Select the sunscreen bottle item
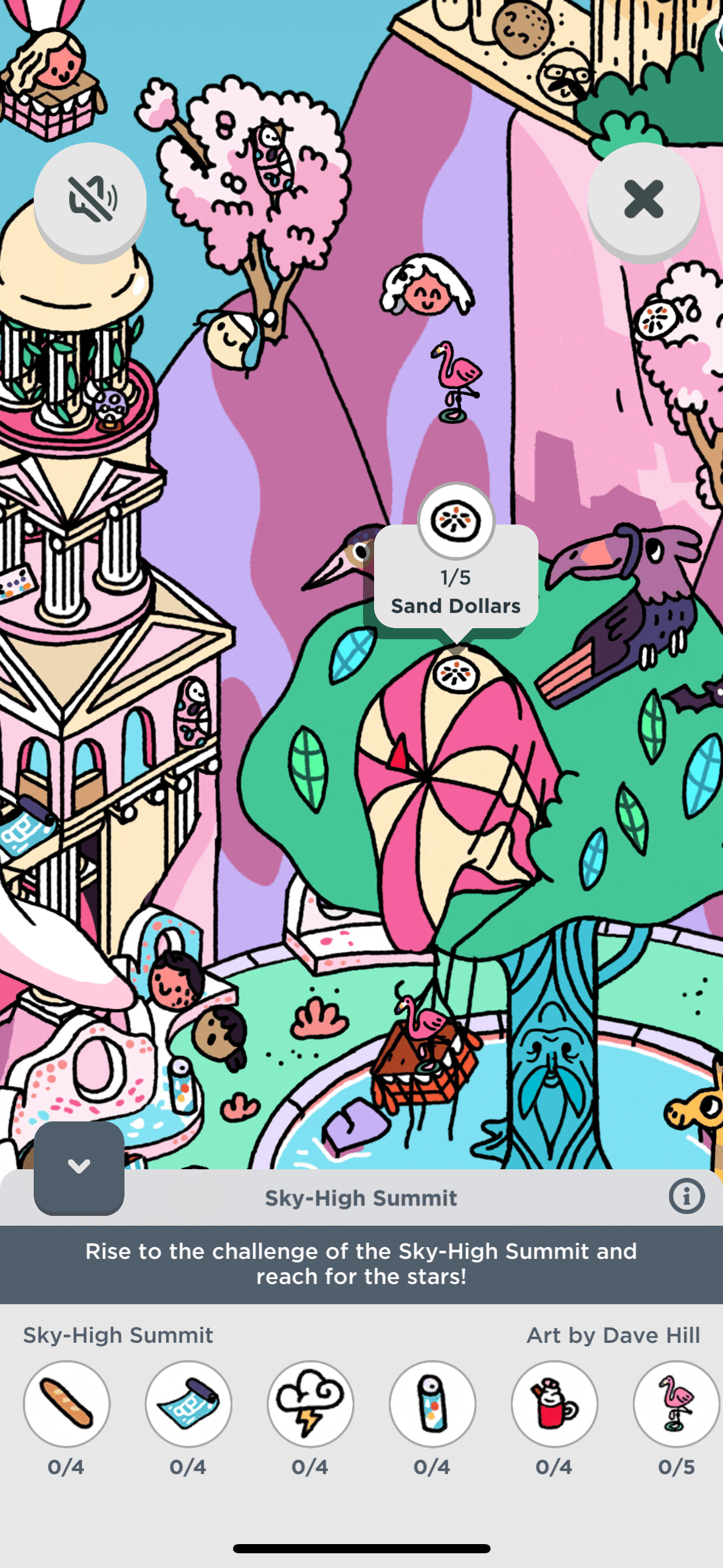 tap(432, 1404)
